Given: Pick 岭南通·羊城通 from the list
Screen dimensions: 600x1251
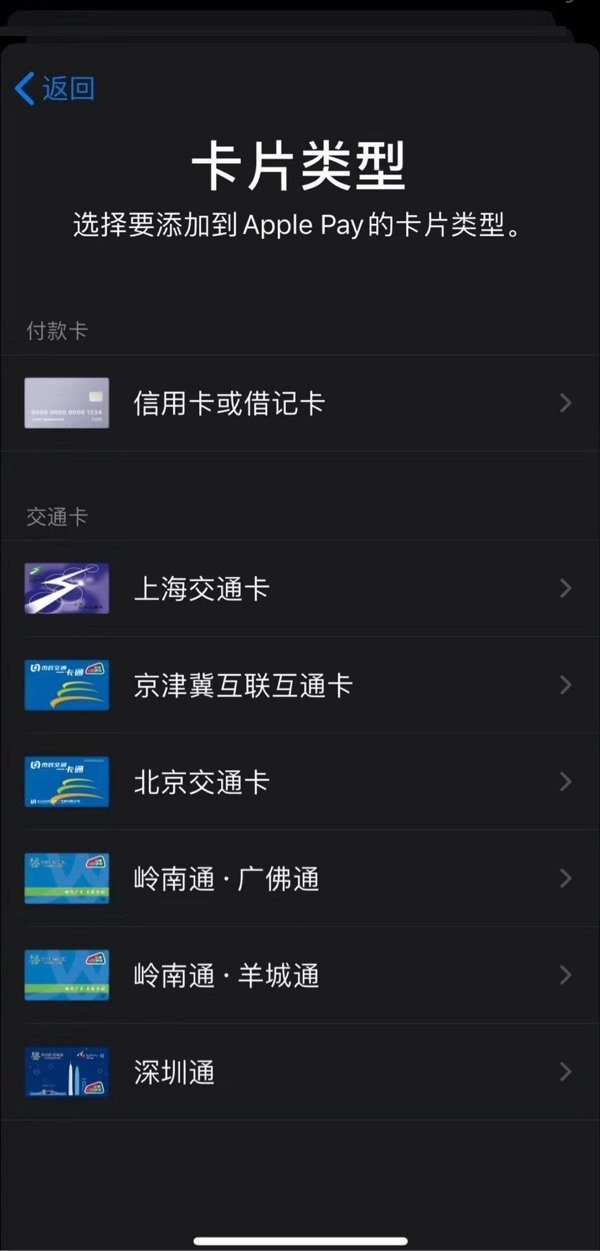Looking at the screenshot, I should coord(300,975).
